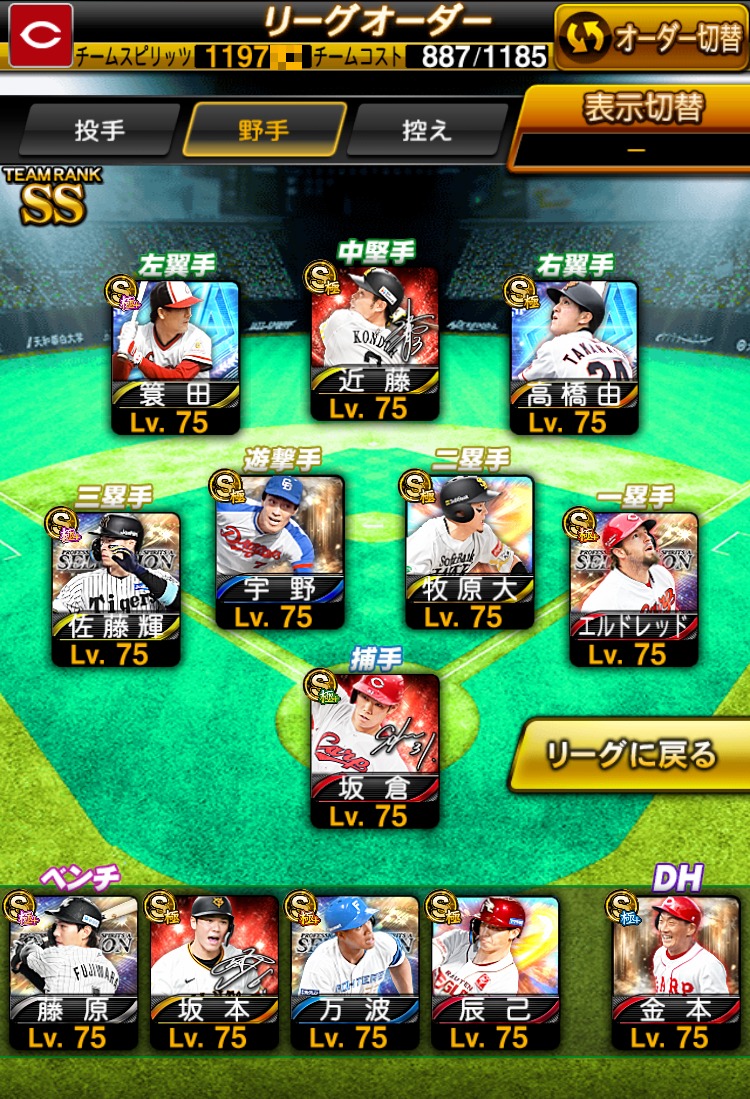This screenshot has width=750, height=1099.
Task: Tap the オーダー切替 button
Action: click(x=651, y=36)
